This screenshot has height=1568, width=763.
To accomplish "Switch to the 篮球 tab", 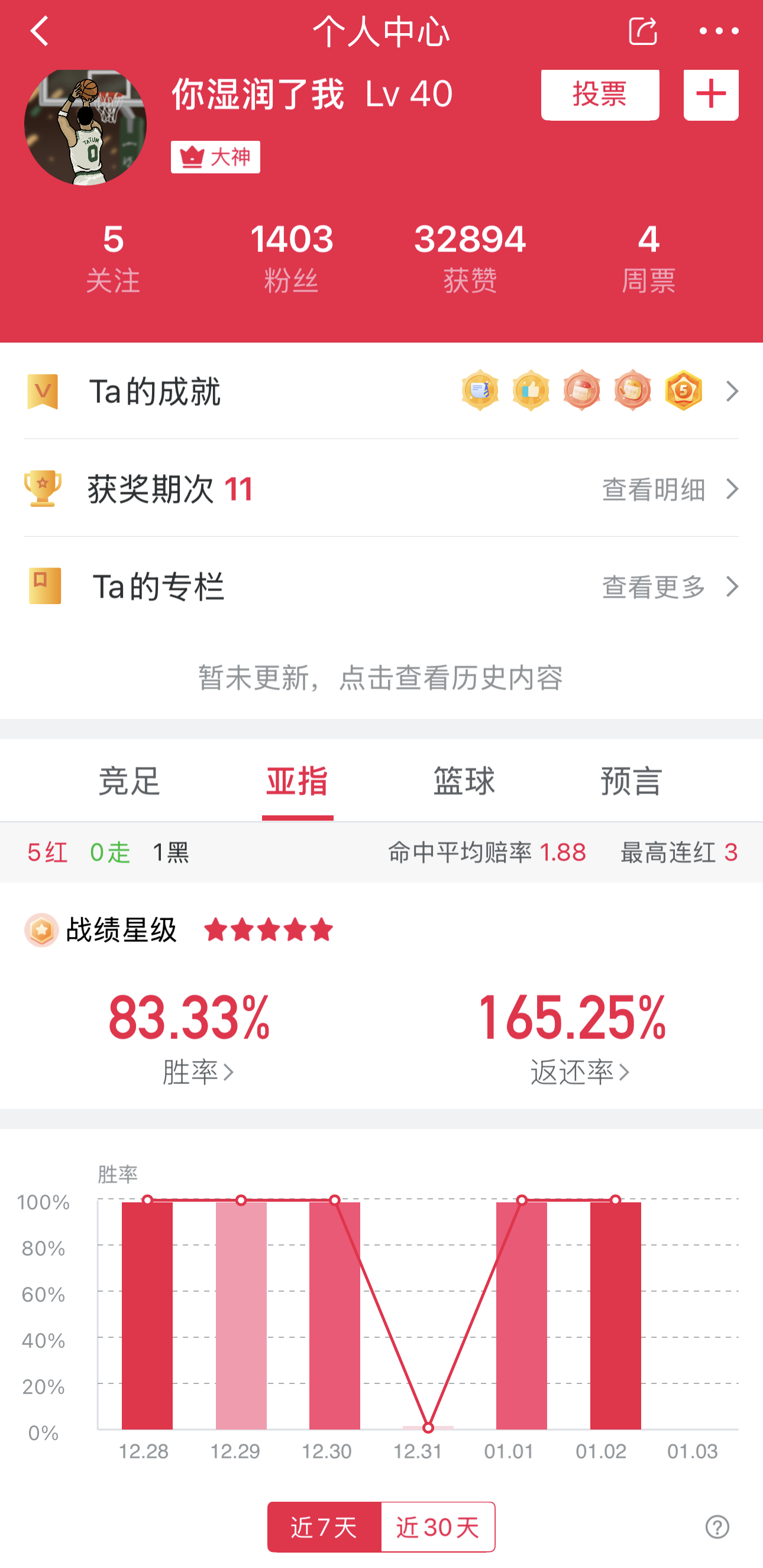I will point(464,781).
